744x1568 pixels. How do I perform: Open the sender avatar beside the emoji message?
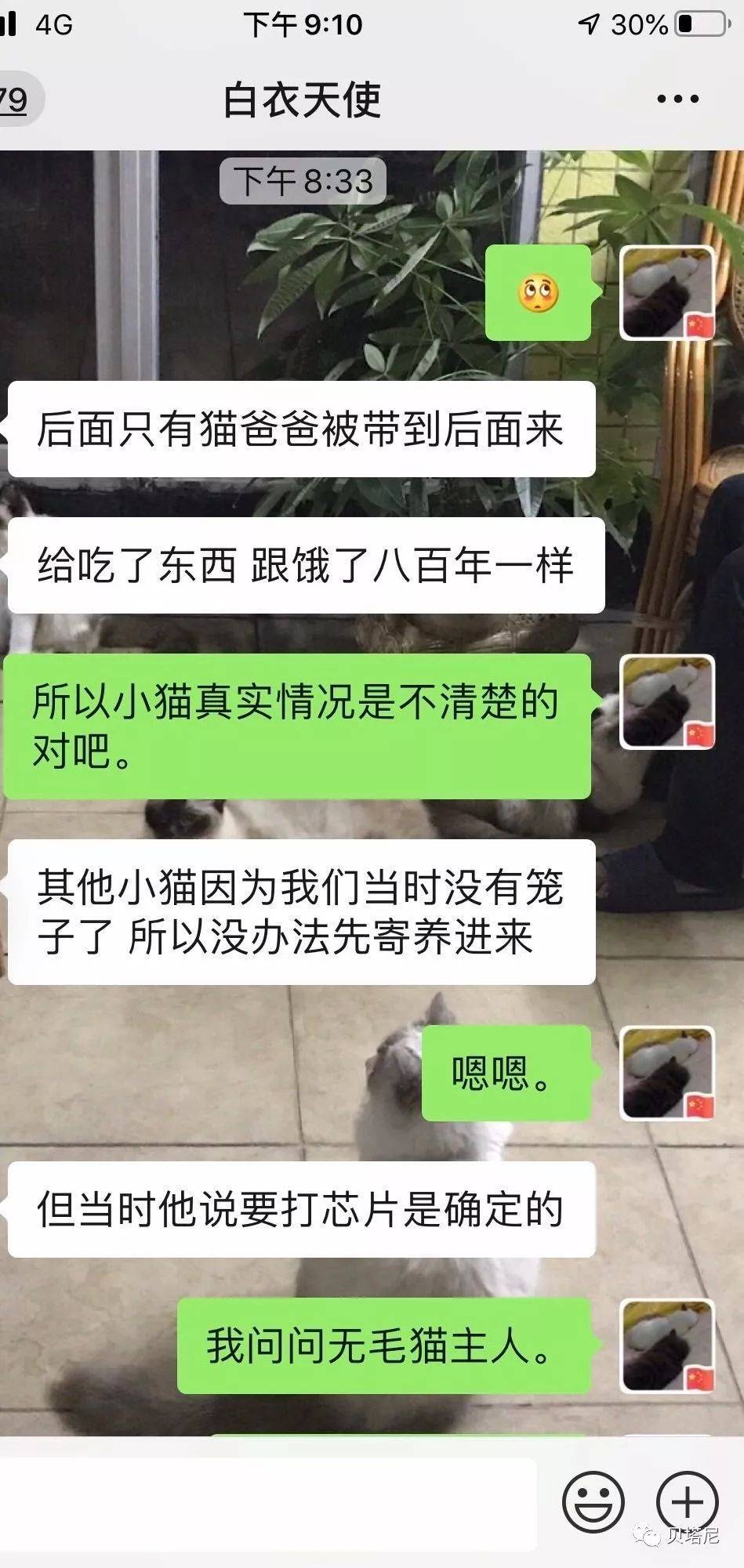click(x=667, y=293)
